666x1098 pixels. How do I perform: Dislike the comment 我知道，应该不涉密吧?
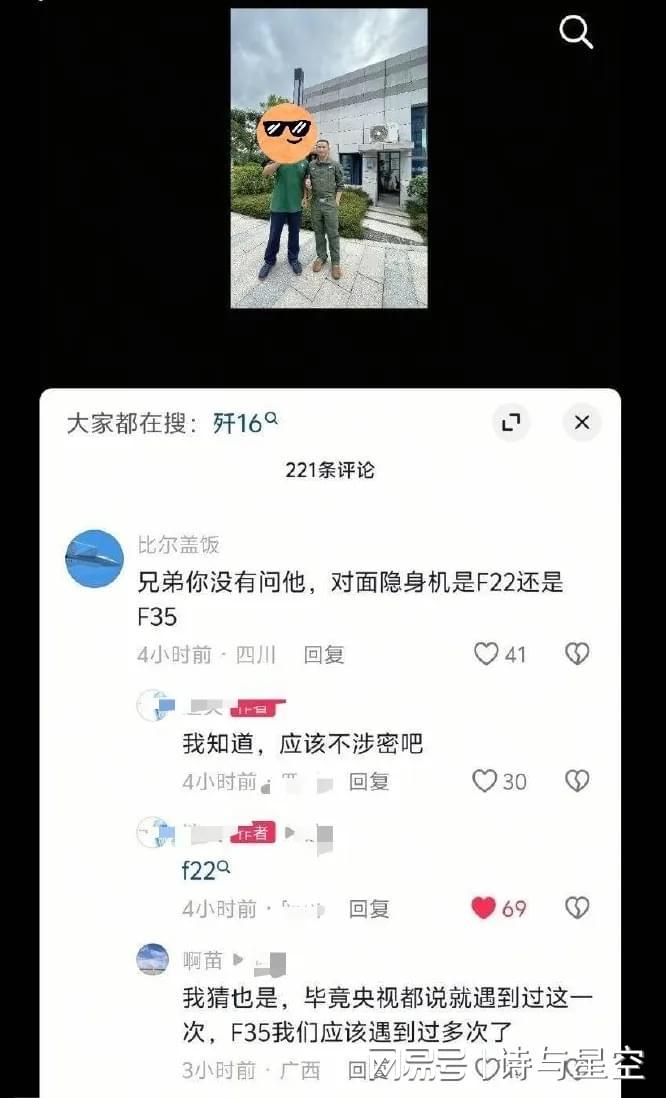577,781
